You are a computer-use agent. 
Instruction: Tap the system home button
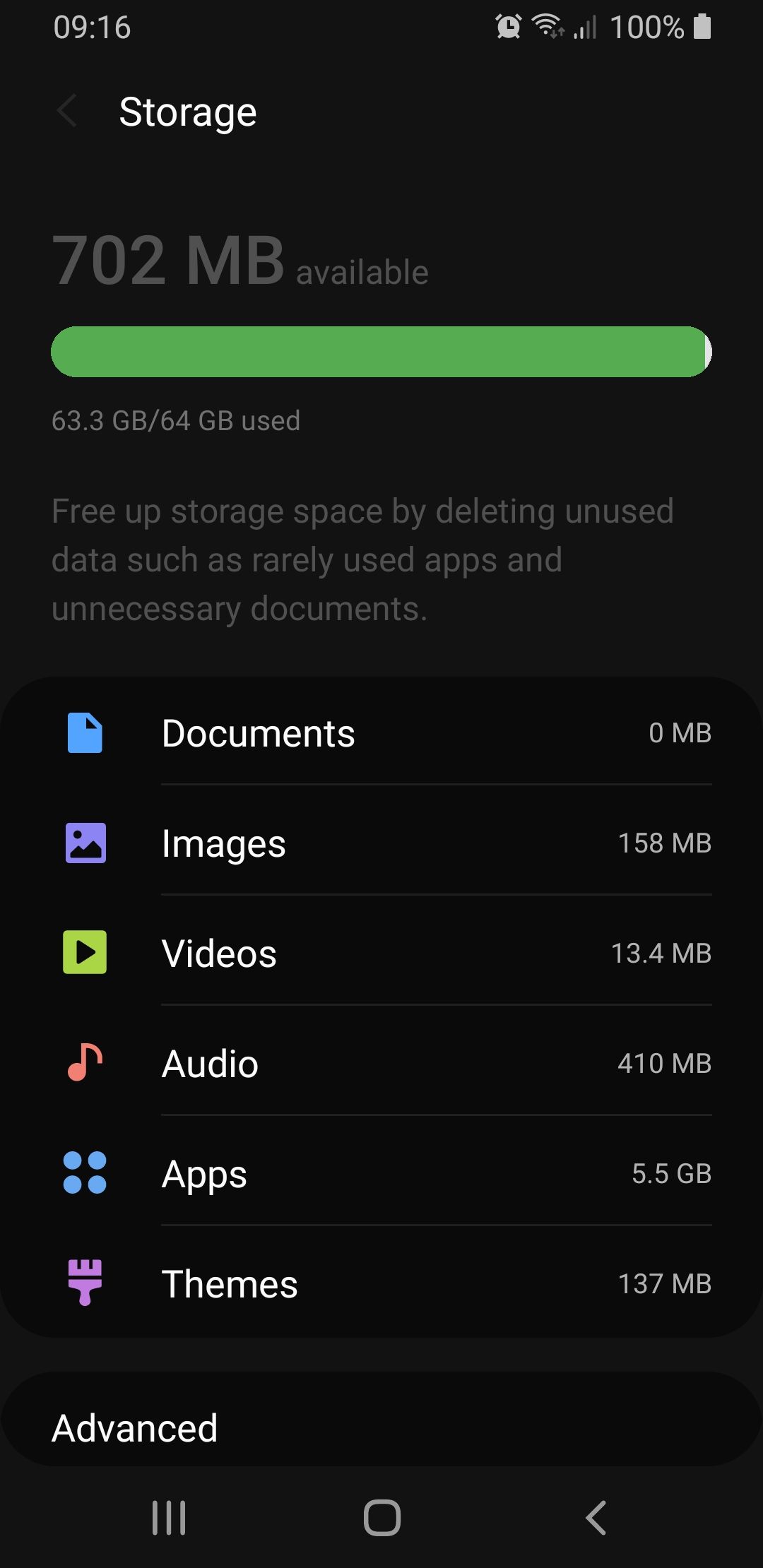pyautogui.click(x=381, y=1517)
